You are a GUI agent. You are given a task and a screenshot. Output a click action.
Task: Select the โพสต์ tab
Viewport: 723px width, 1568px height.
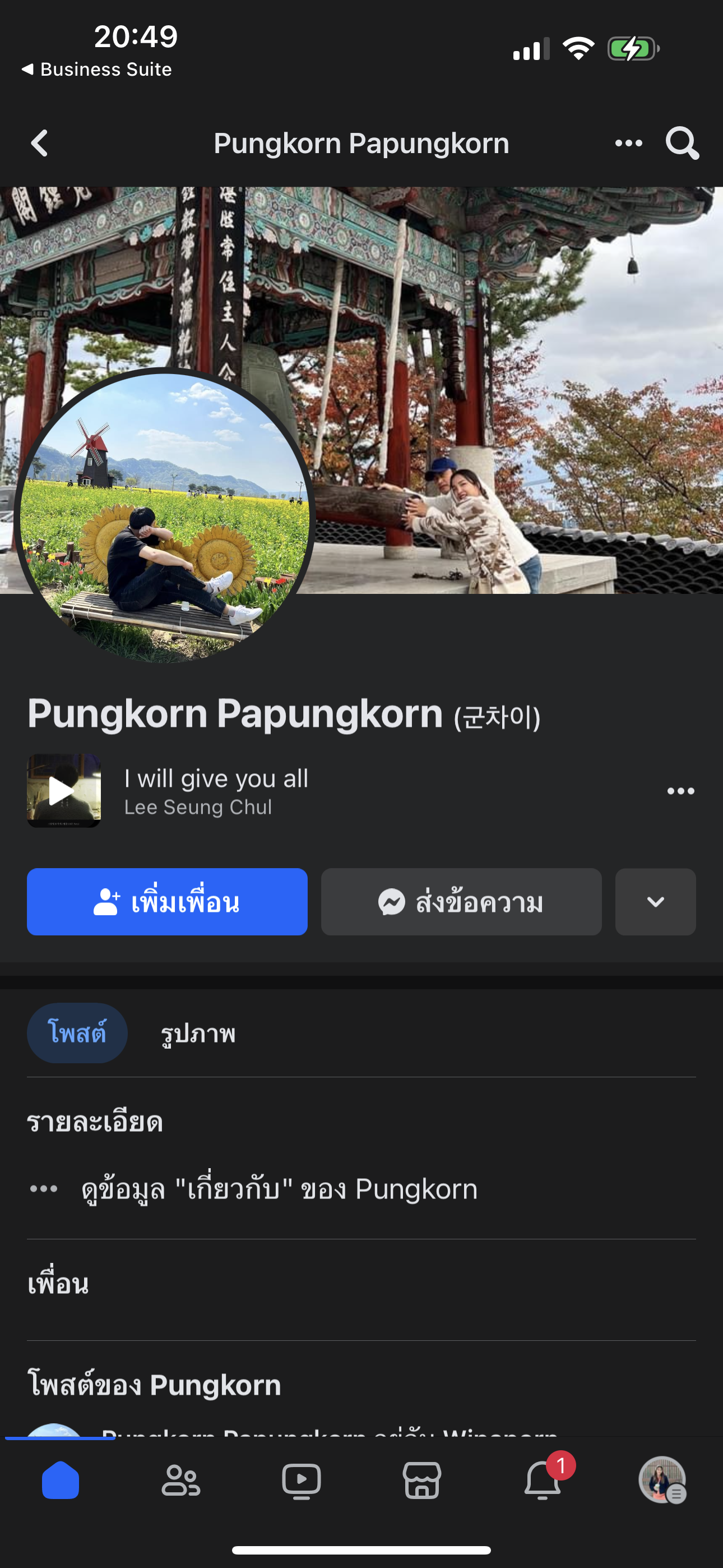77,1033
